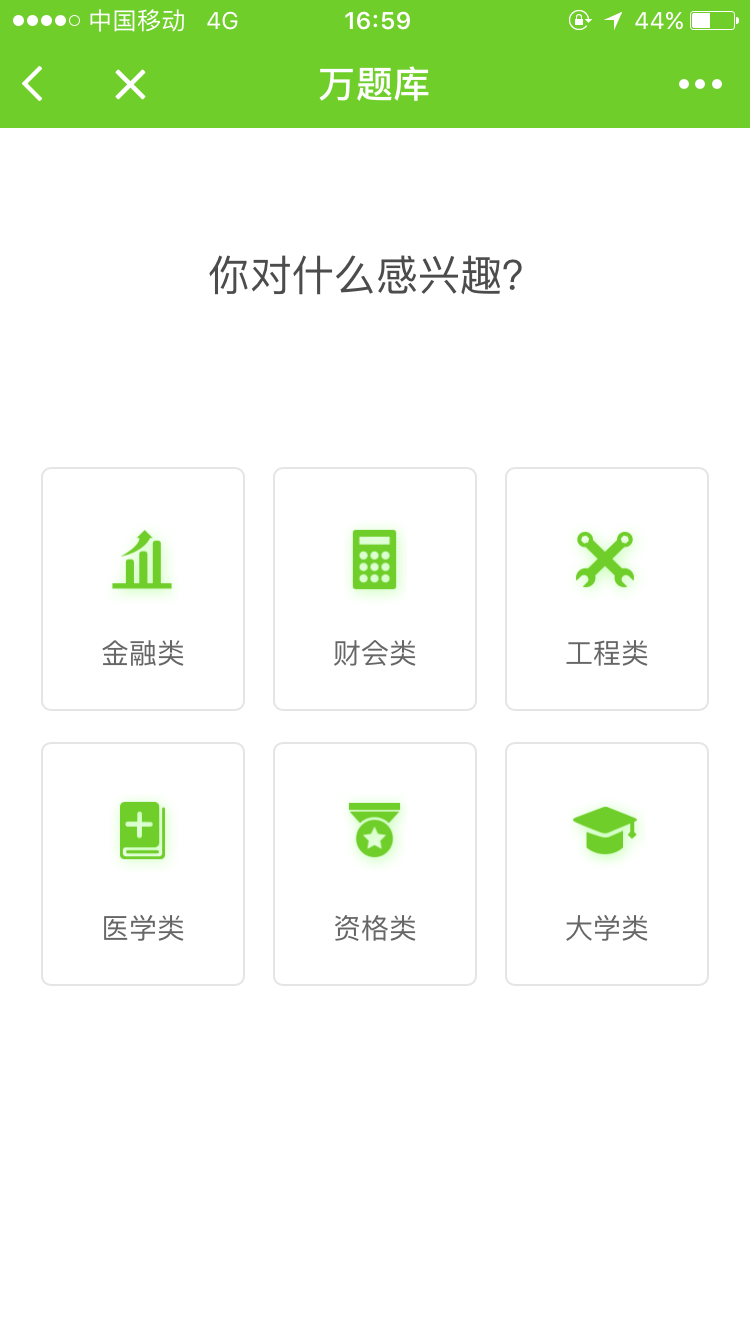The height and width of the screenshot is (1334, 750).
Task: Go back using the top-left arrow
Action: pos(33,84)
